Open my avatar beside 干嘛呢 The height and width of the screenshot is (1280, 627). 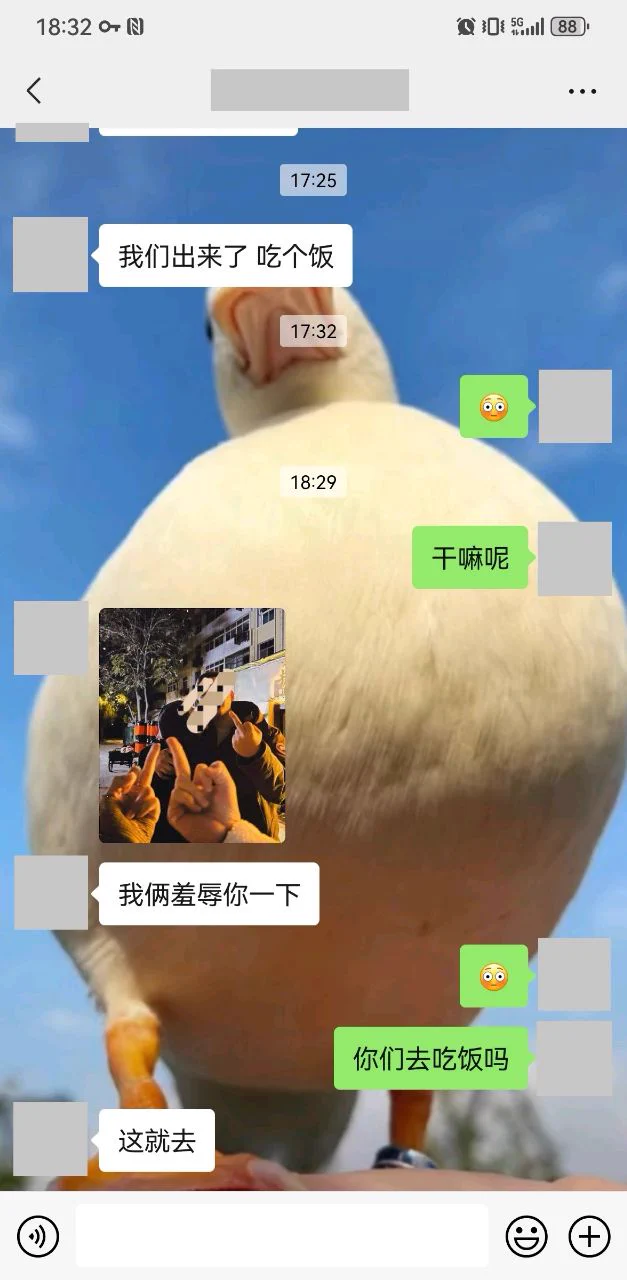[x=574, y=558]
